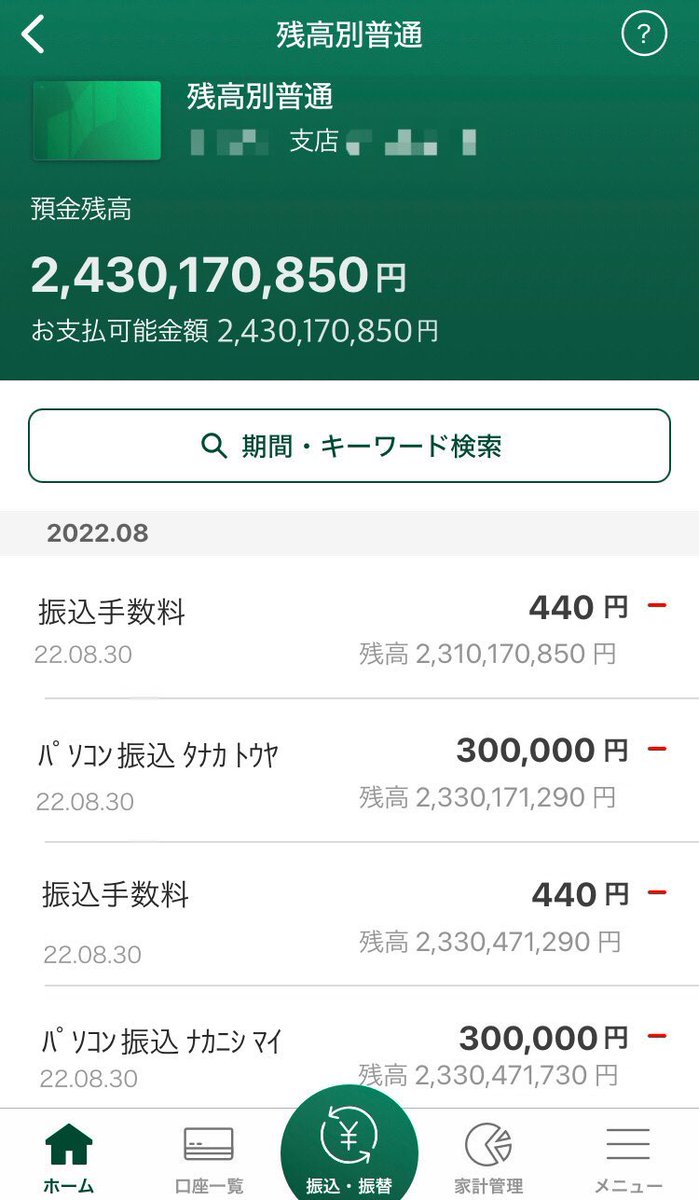Open 振込・振替 transfer button
This screenshot has width=699, height=1200.
click(349, 1146)
